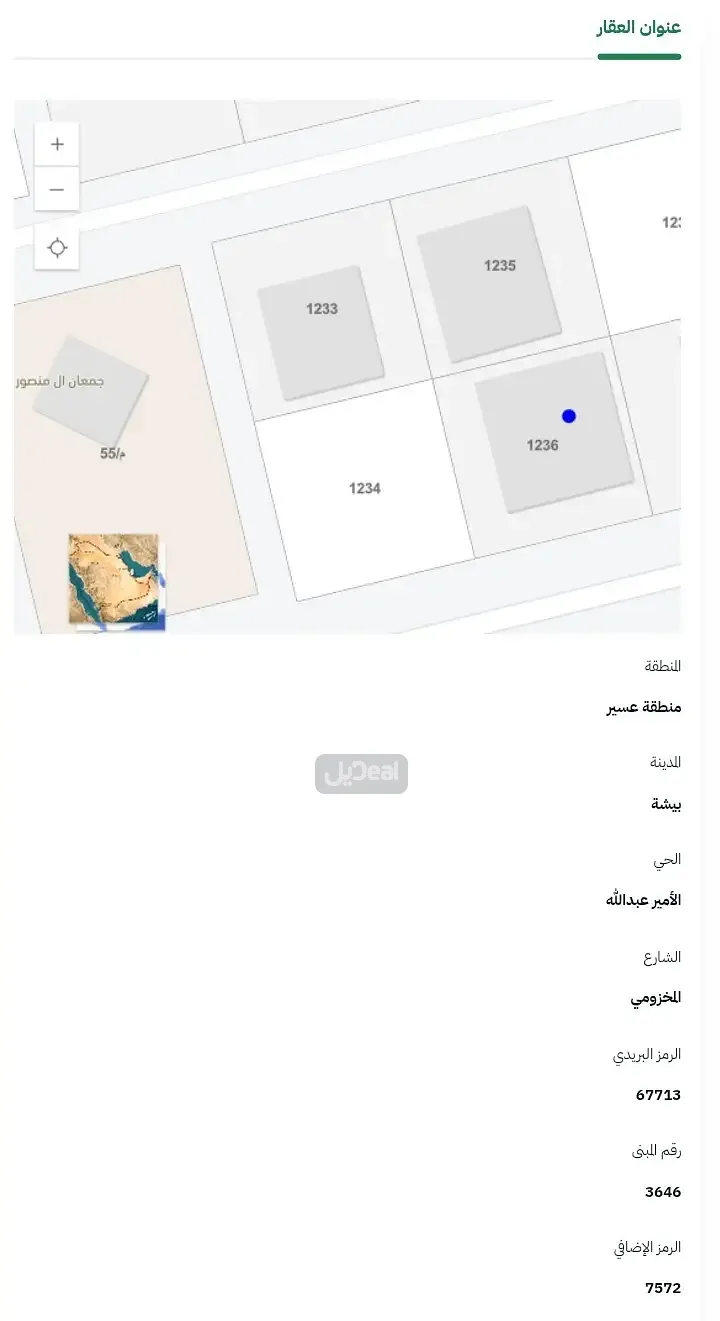Select parcel 1233 on the map

click(321, 309)
